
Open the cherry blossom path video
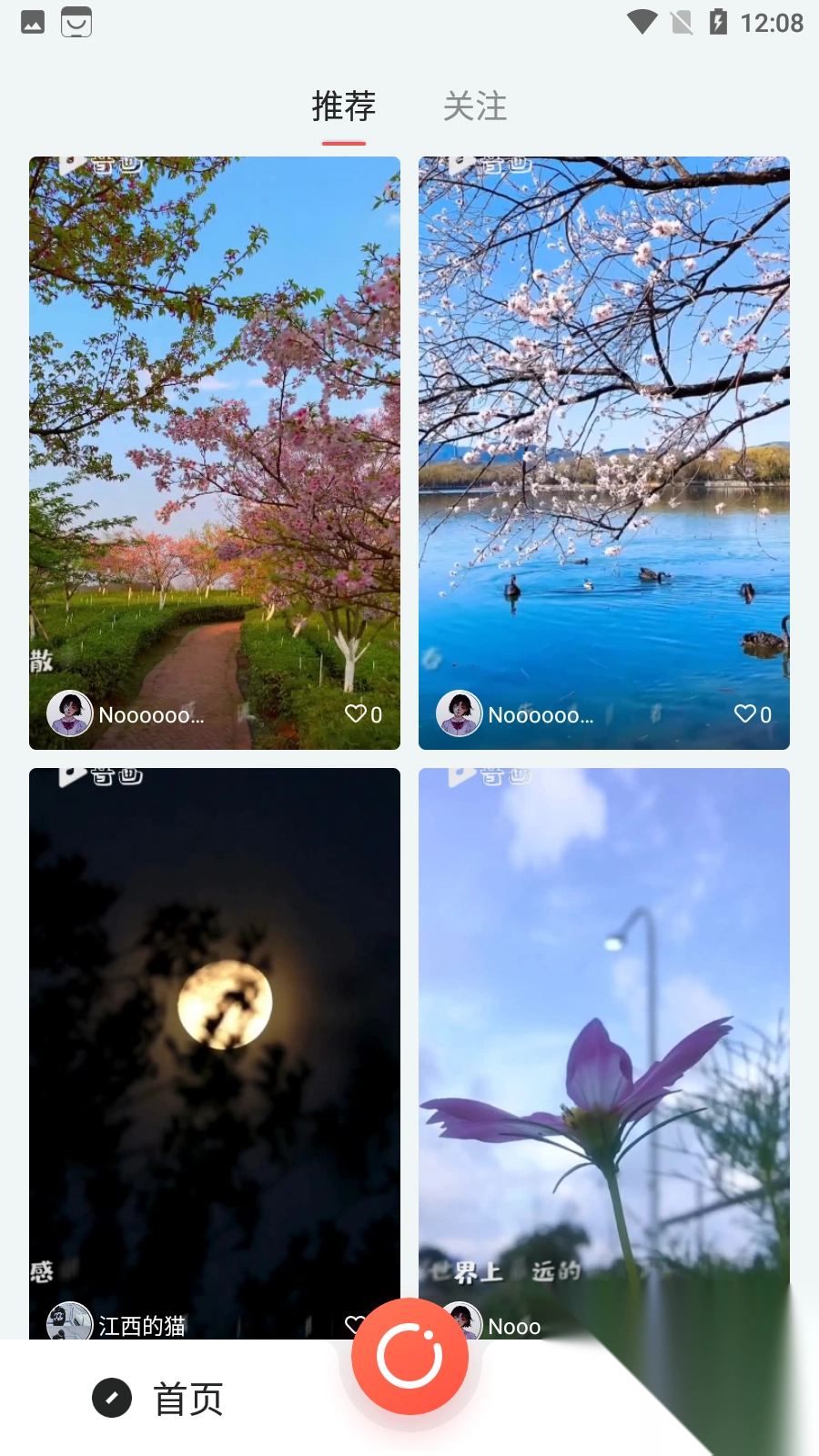click(x=215, y=428)
